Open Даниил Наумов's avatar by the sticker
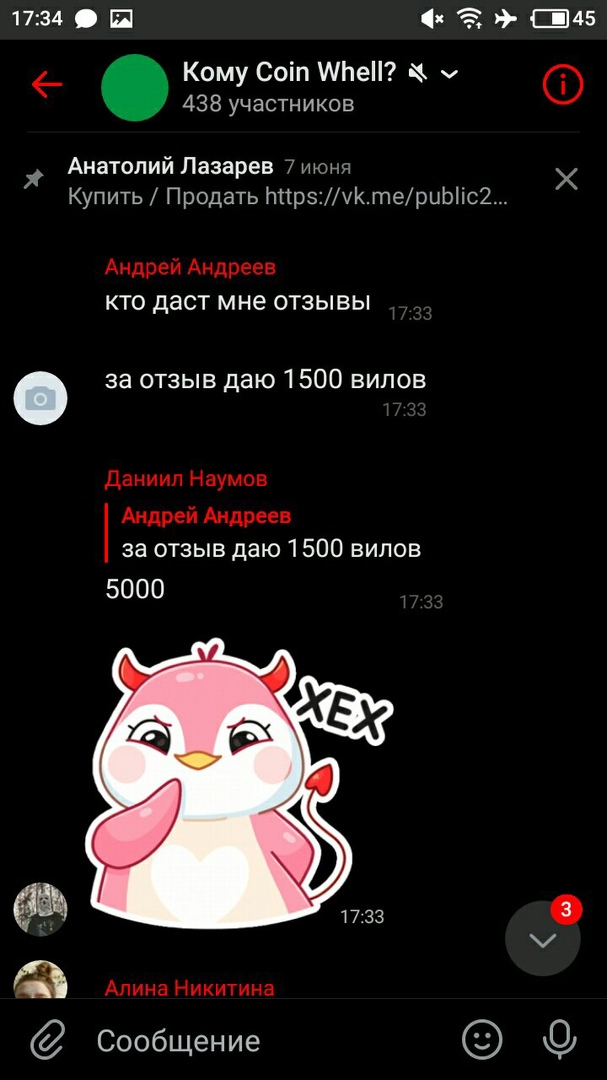Image resolution: width=607 pixels, height=1080 pixels. pos(40,909)
